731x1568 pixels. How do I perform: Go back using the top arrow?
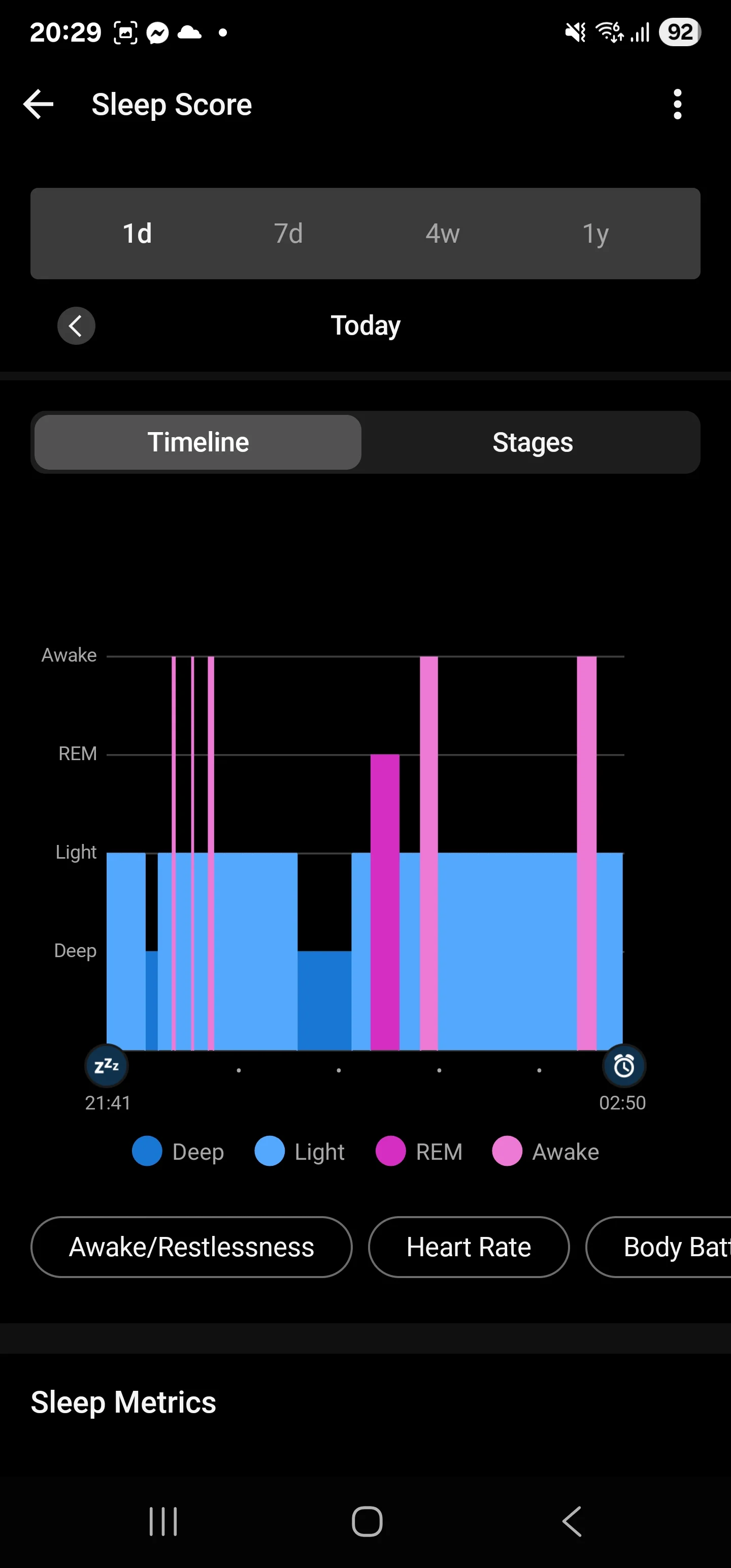click(x=39, y=104)
